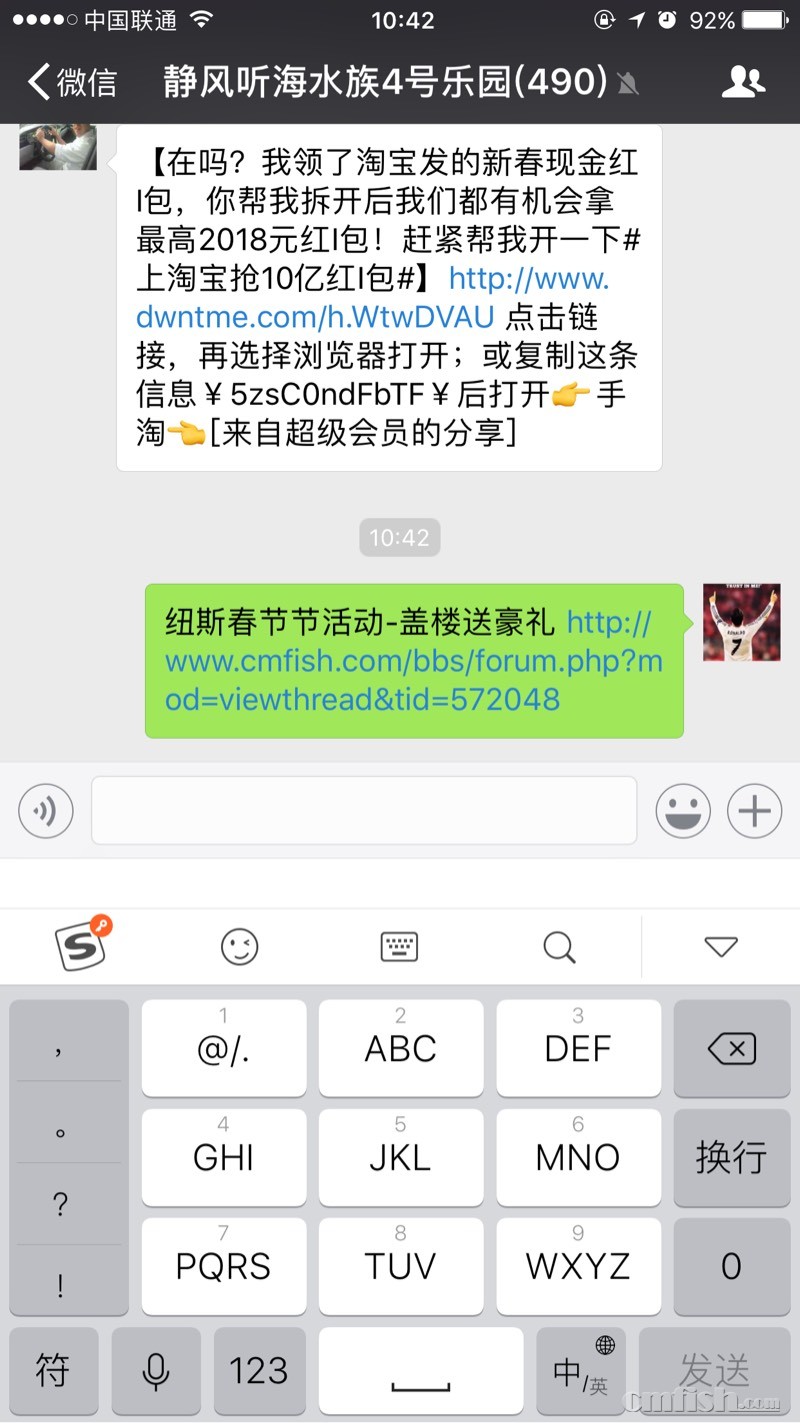Tap the symbol key 符
800x1423 pixels.
53,1370
